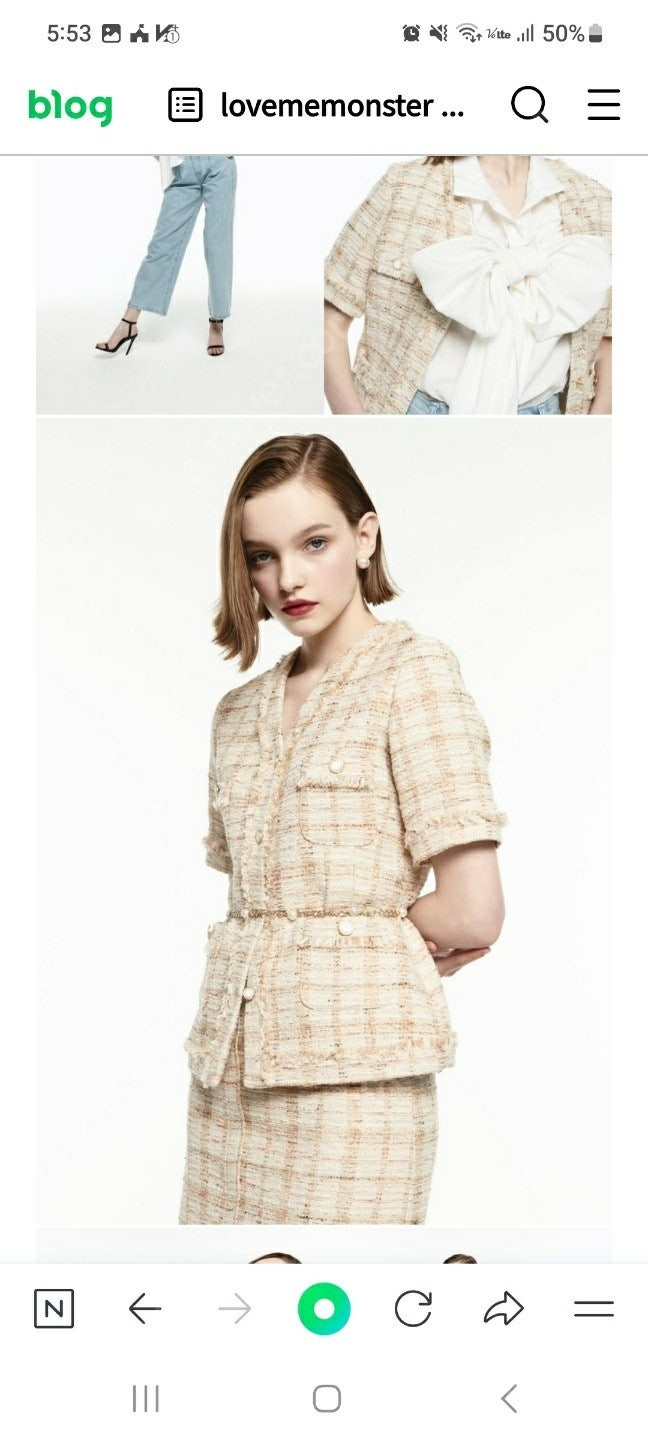Image resolution: width=648 pixels, height=1440 pixels.
Task: Go to the phone home screen
Action: point(326,1398)
